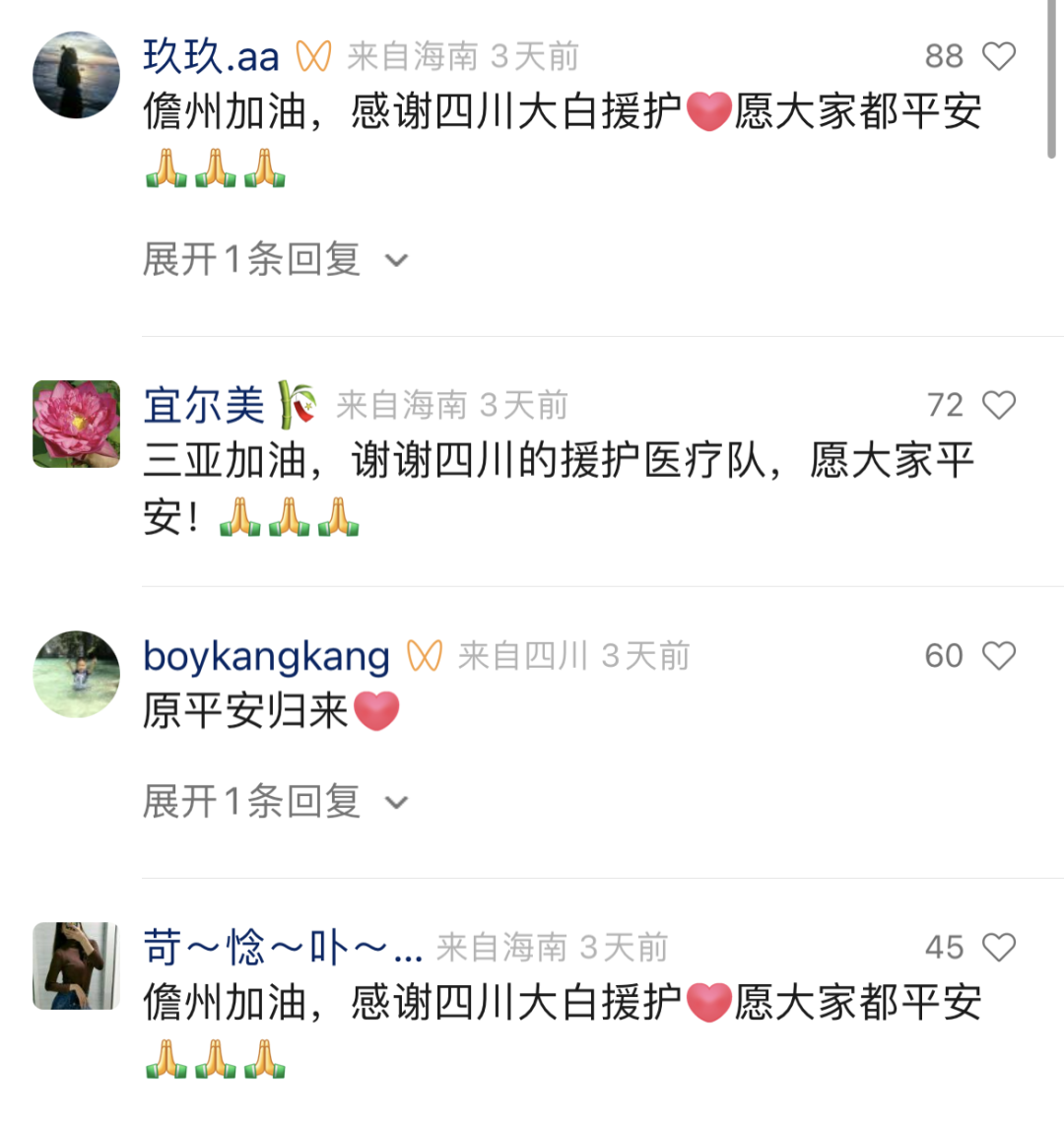This screenshot has width=1064, height=1124.
Task: Like the comment with 45 likes
Action: point(998,947)
